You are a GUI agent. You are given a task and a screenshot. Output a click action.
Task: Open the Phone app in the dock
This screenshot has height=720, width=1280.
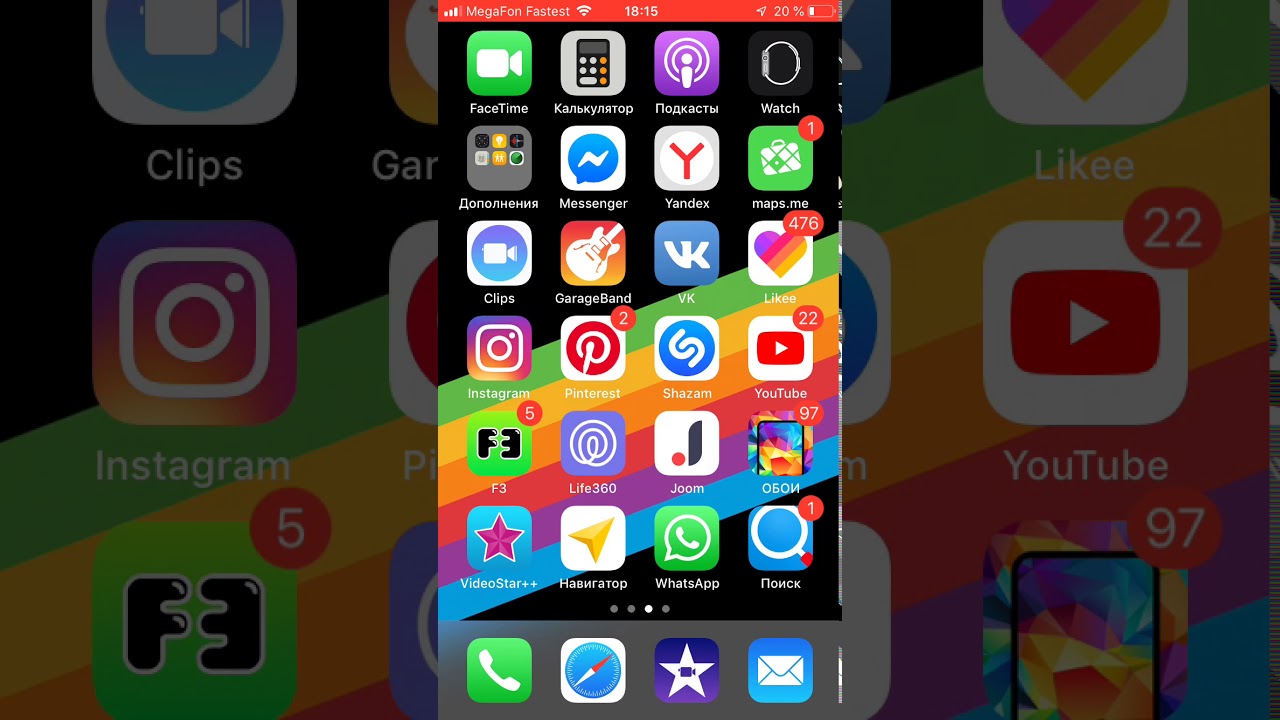point(499,670)
